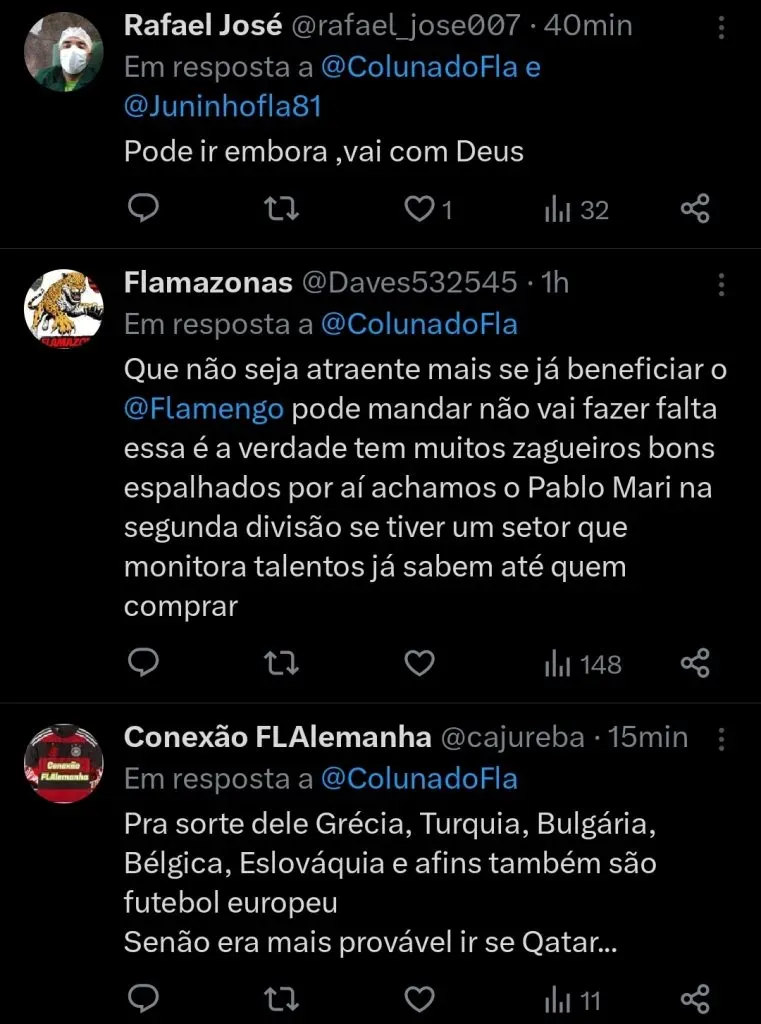Open Rafael José's profile picture
Viewport: 761px width, 1024px height.
[63, 52]
